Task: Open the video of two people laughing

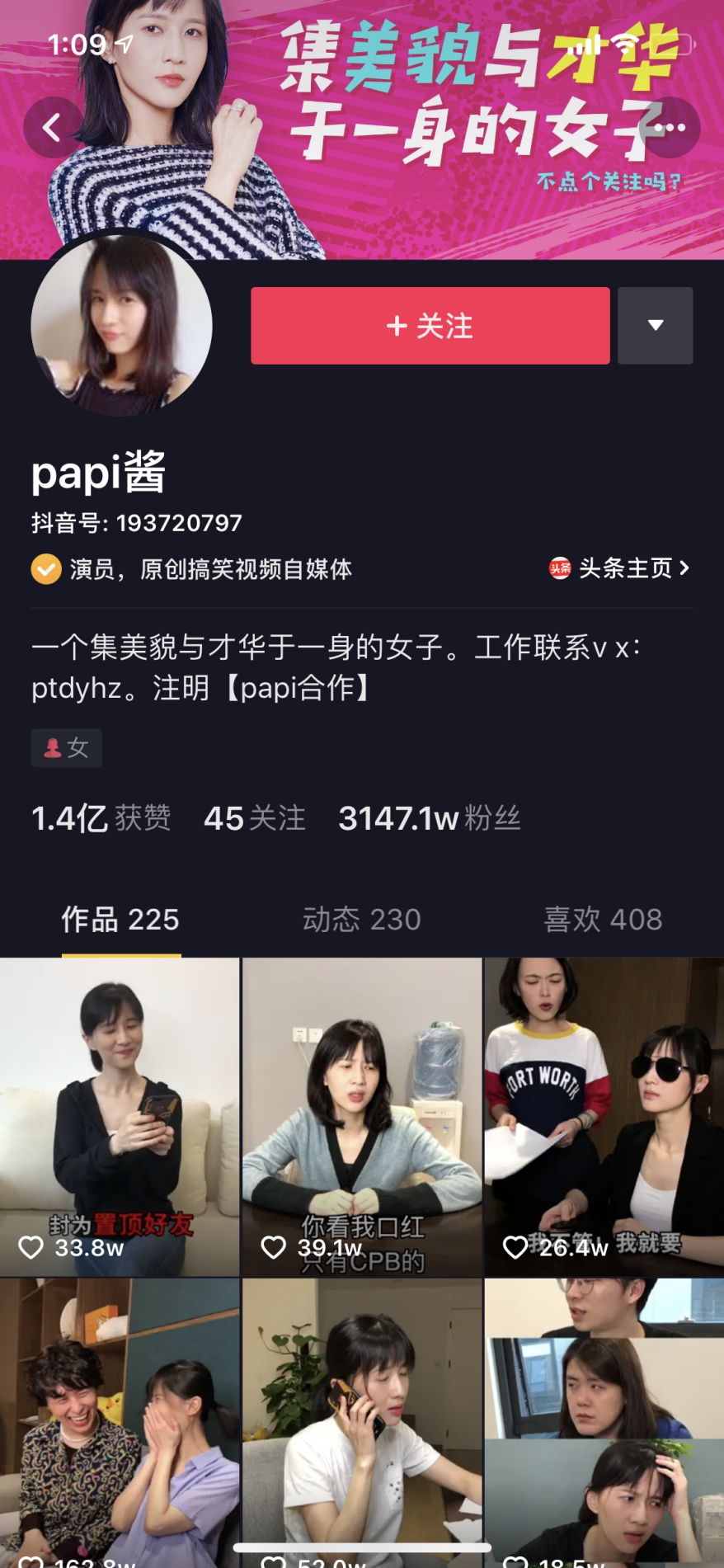Action: (120, 1419)
